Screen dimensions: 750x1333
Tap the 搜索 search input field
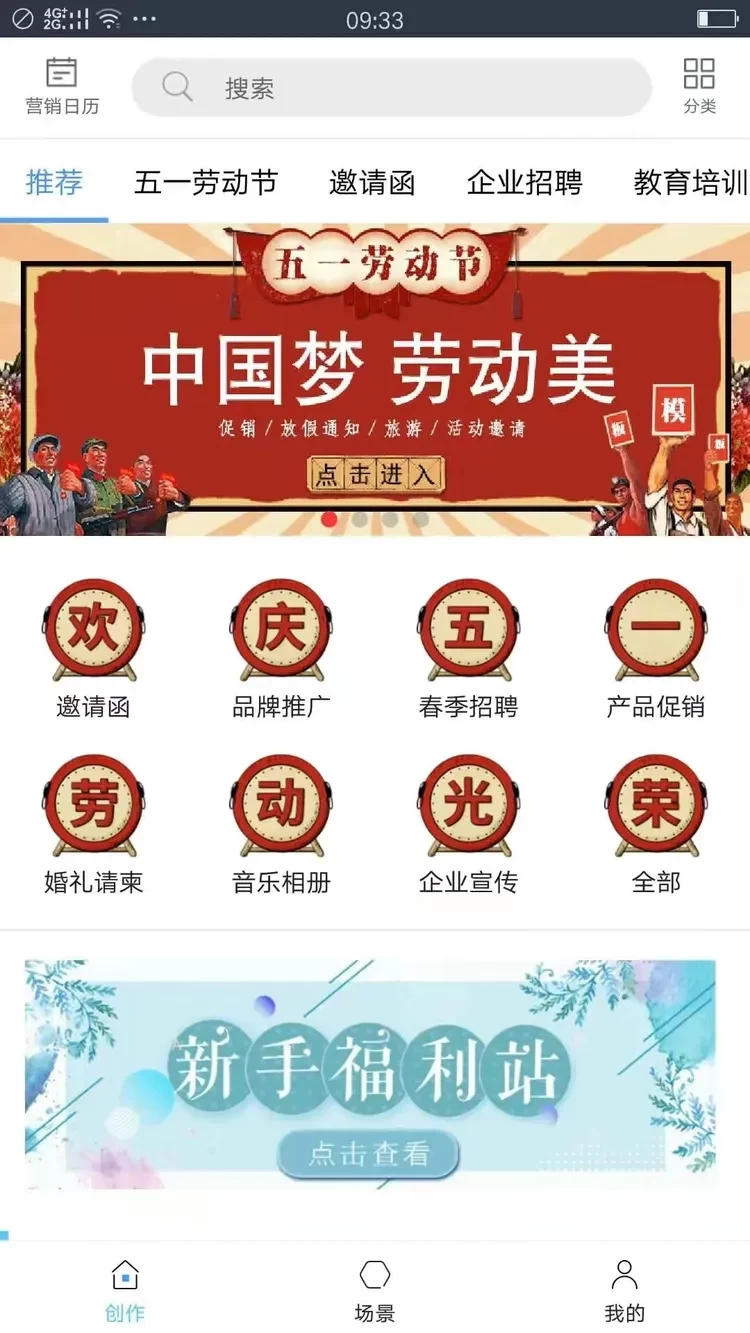[x=390, y=87]
